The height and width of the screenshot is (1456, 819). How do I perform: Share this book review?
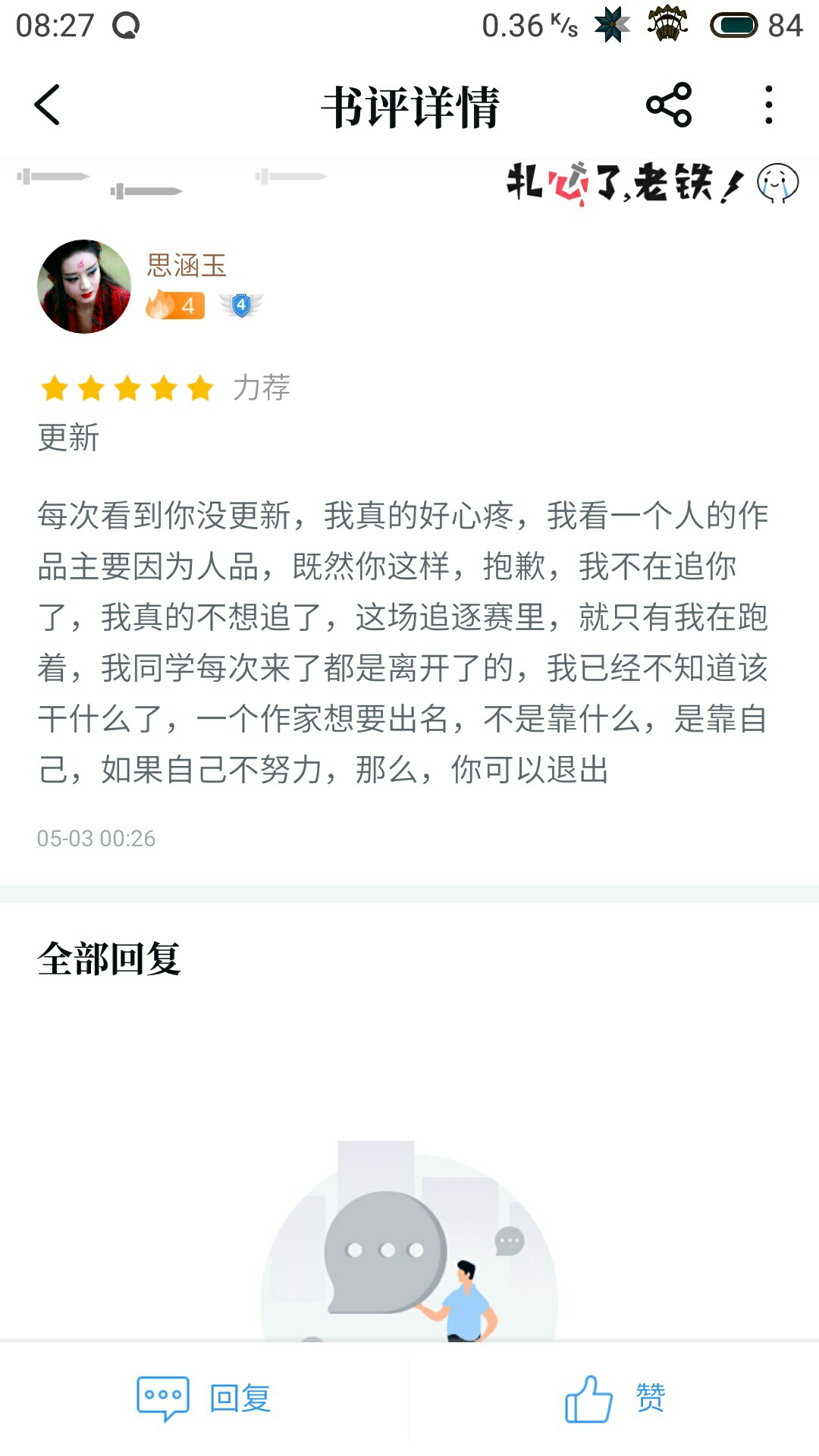coord(669,105)
